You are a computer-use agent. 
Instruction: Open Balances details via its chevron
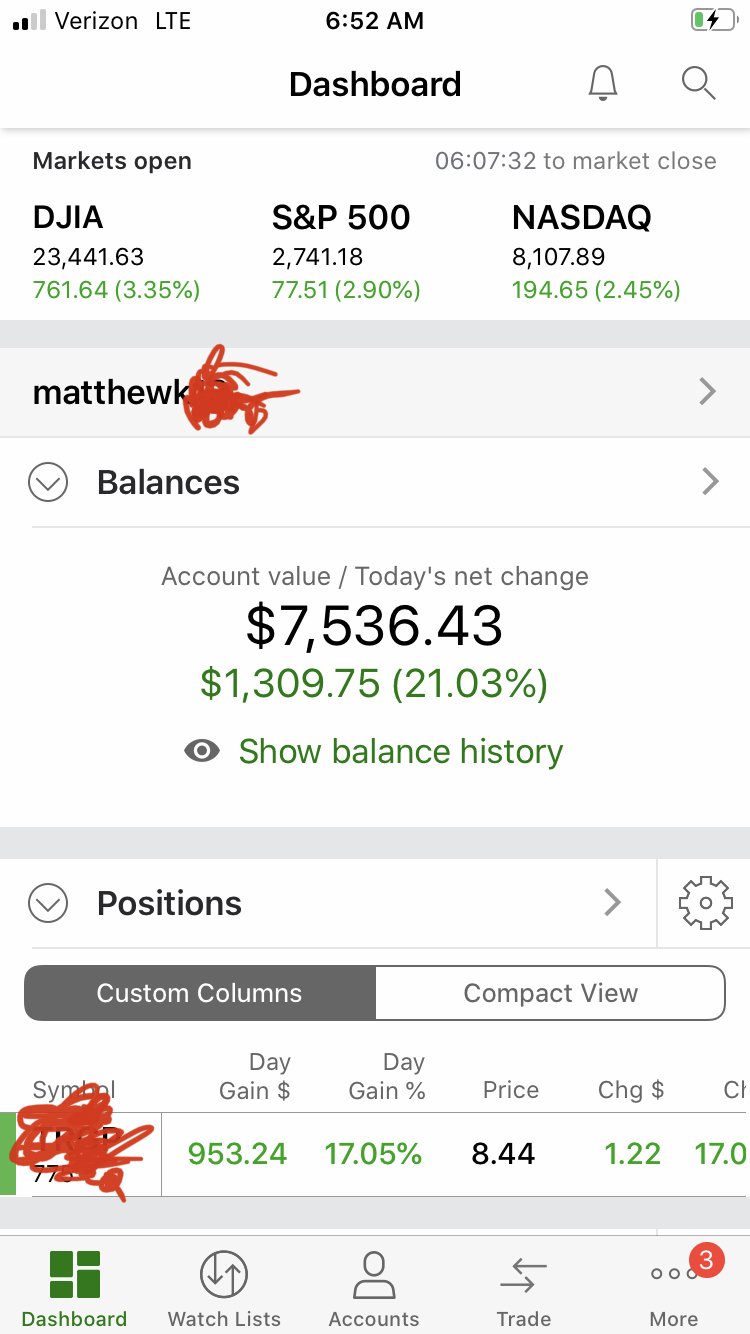(x=710, y=482)
